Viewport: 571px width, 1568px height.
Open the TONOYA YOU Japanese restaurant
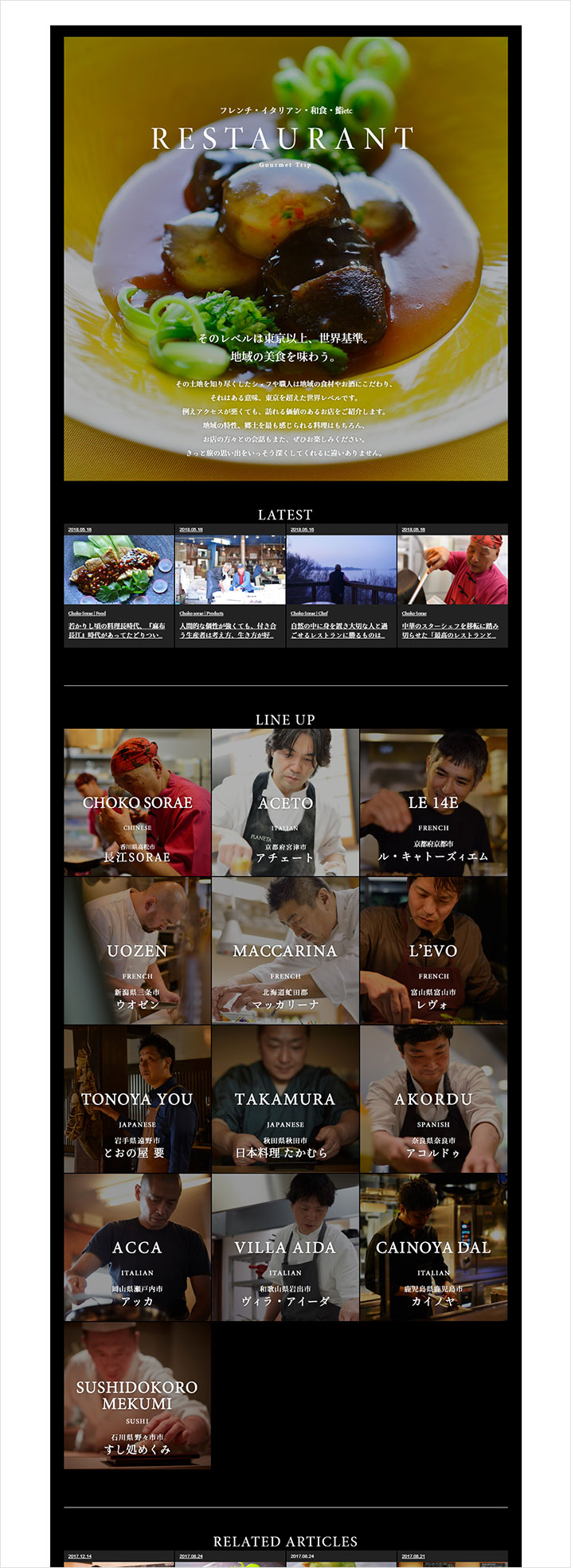pyautogui.click(x=137, y=1099)
